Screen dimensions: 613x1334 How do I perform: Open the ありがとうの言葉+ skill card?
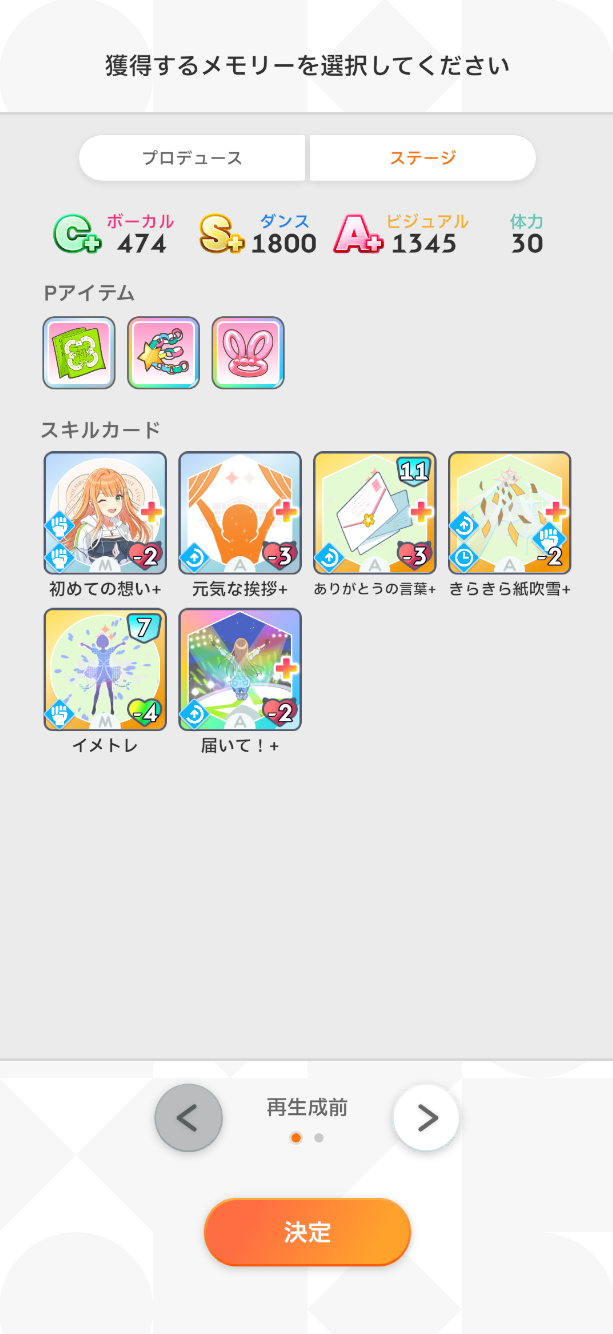point(375,513)
